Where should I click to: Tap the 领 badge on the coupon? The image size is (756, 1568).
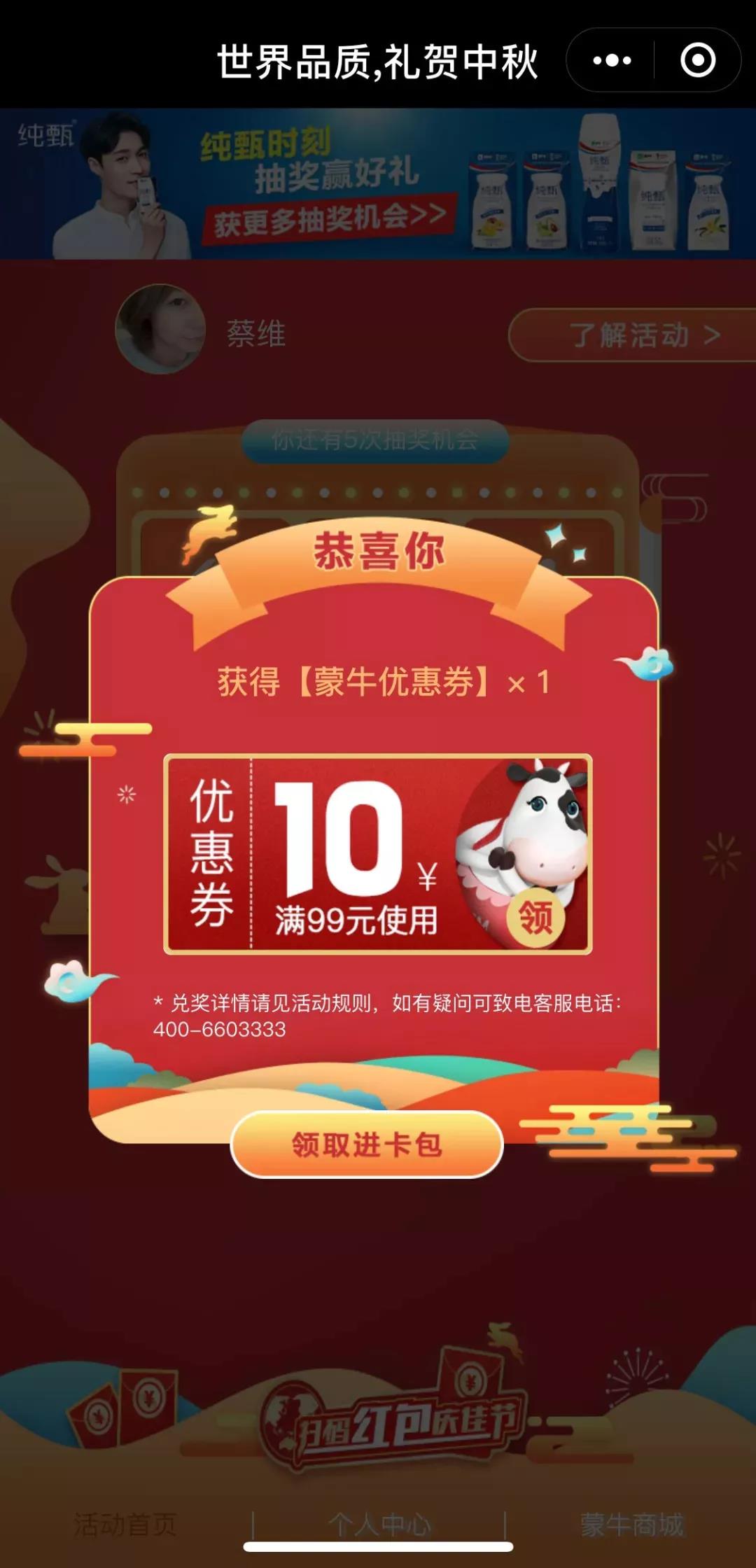point(535,916)
